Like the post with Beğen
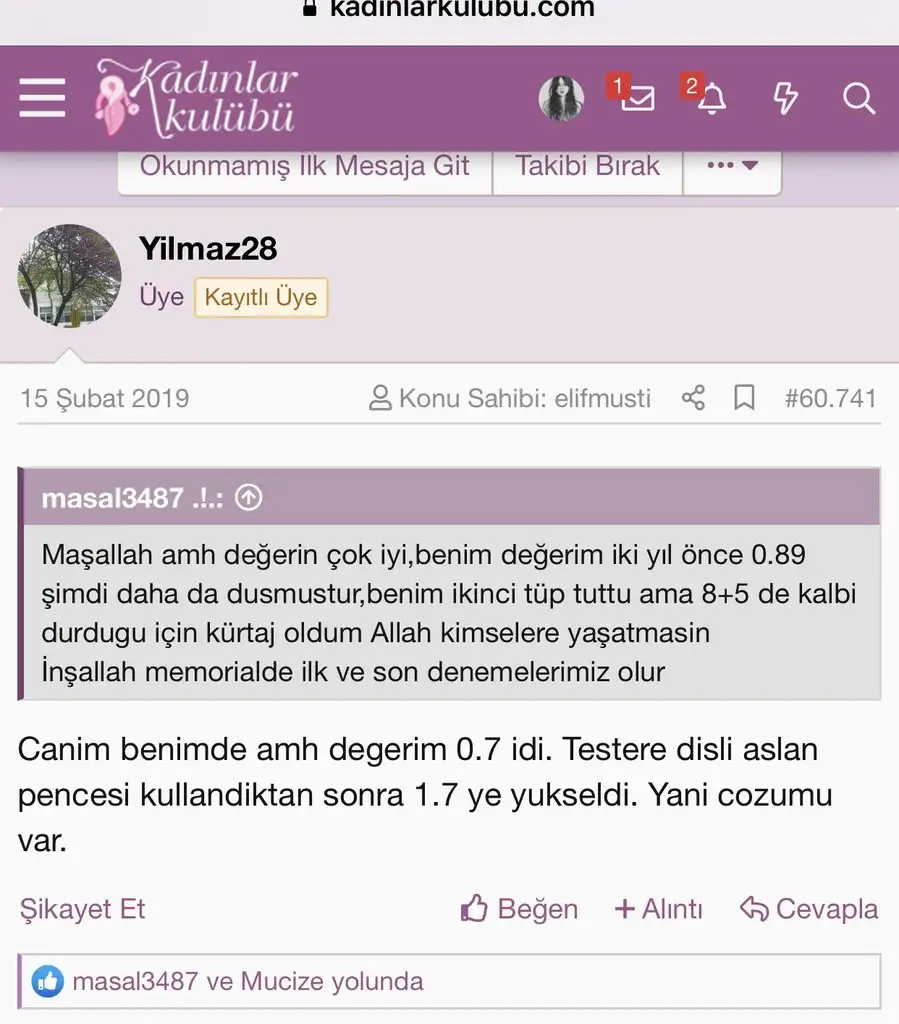This screenshot has height=1024, width=899. pos(520,909)
